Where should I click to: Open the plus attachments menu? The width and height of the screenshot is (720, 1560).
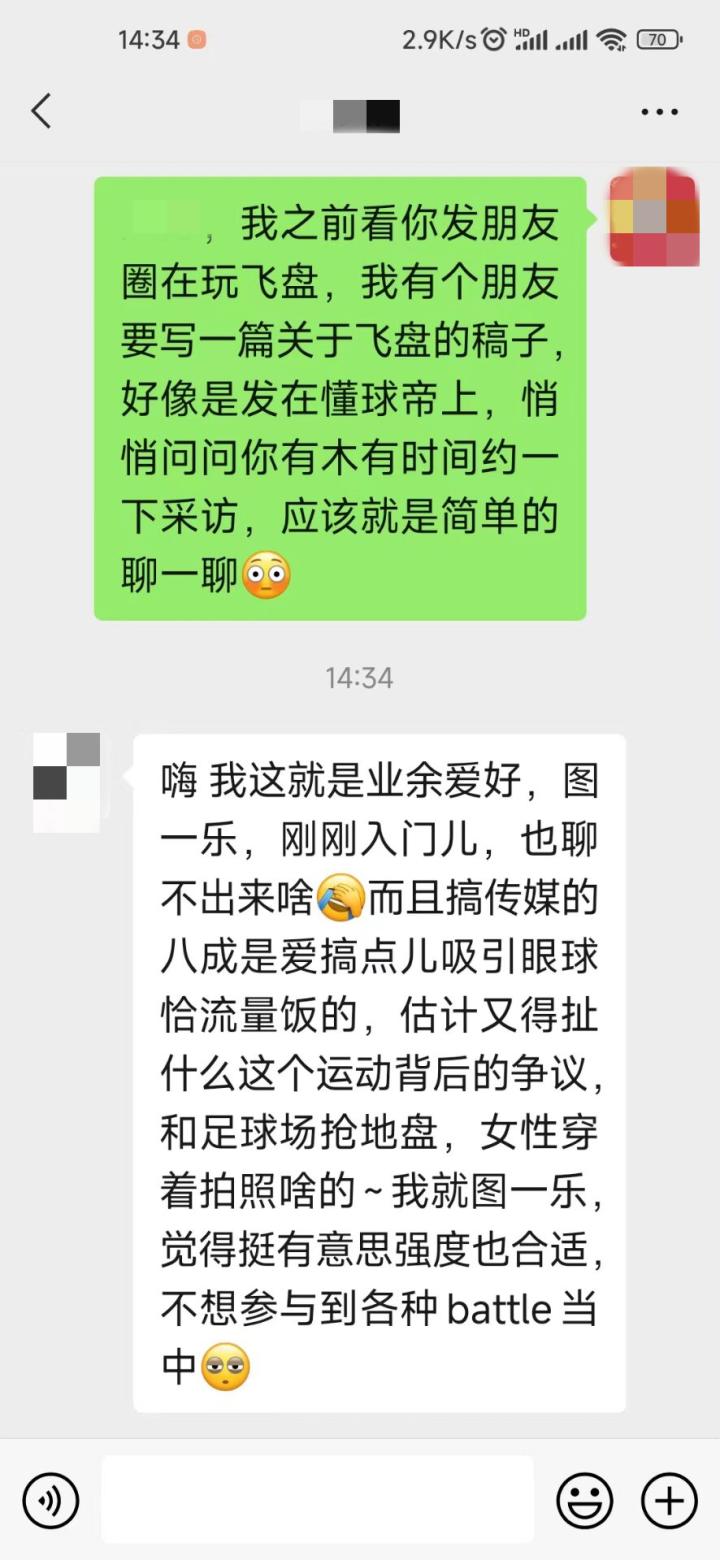[x=669, y=1500]
